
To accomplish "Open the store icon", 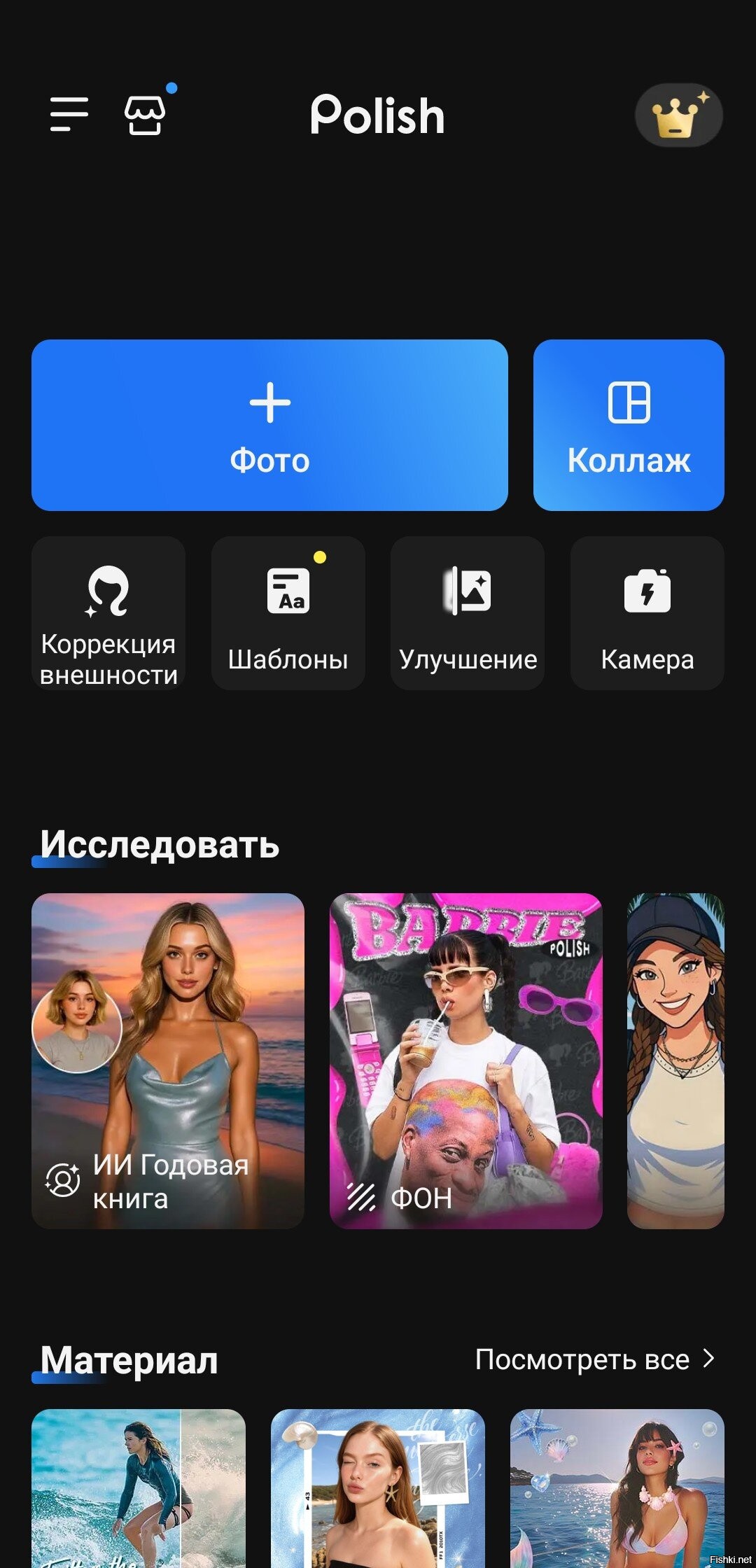I will click(x=145, y=115).
